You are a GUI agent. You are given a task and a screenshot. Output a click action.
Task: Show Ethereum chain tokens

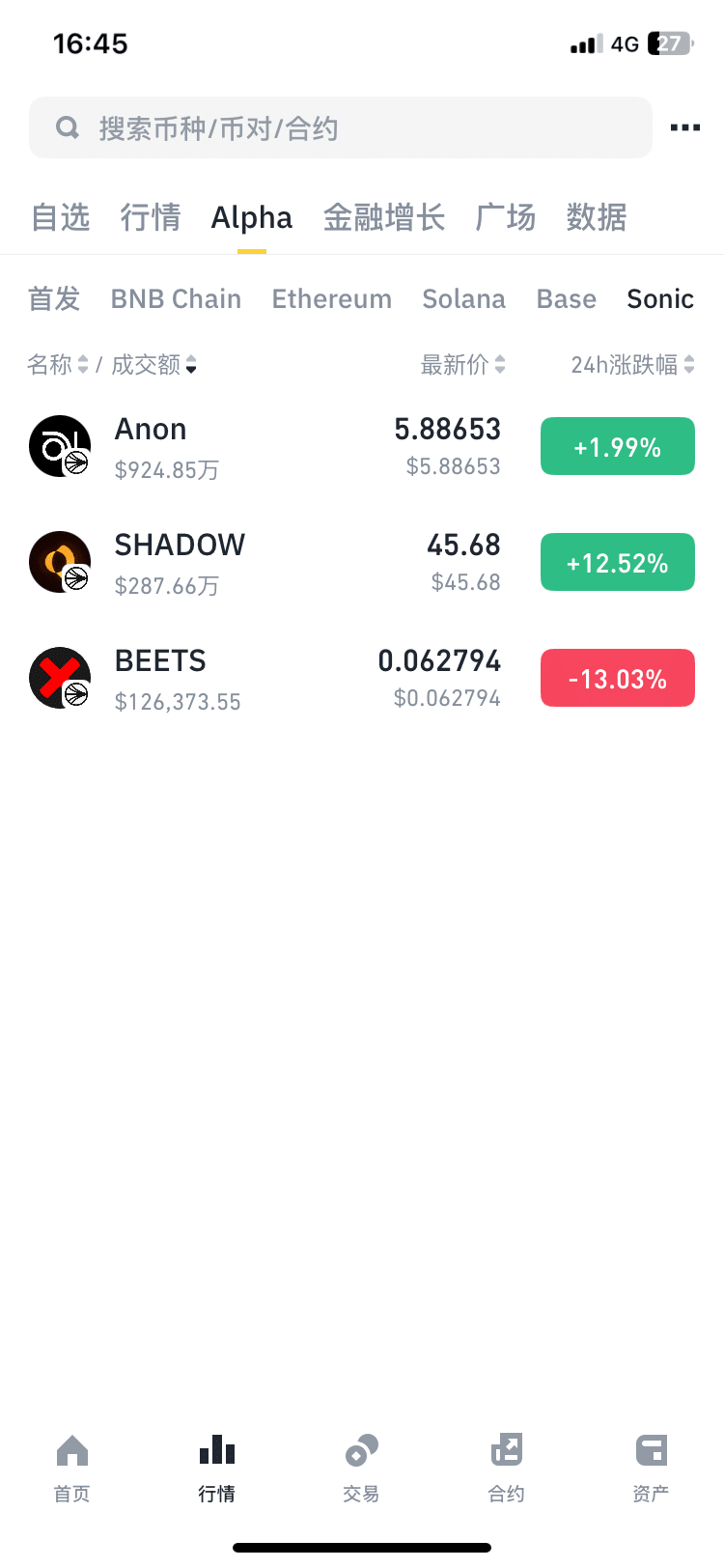pos(331,299)
